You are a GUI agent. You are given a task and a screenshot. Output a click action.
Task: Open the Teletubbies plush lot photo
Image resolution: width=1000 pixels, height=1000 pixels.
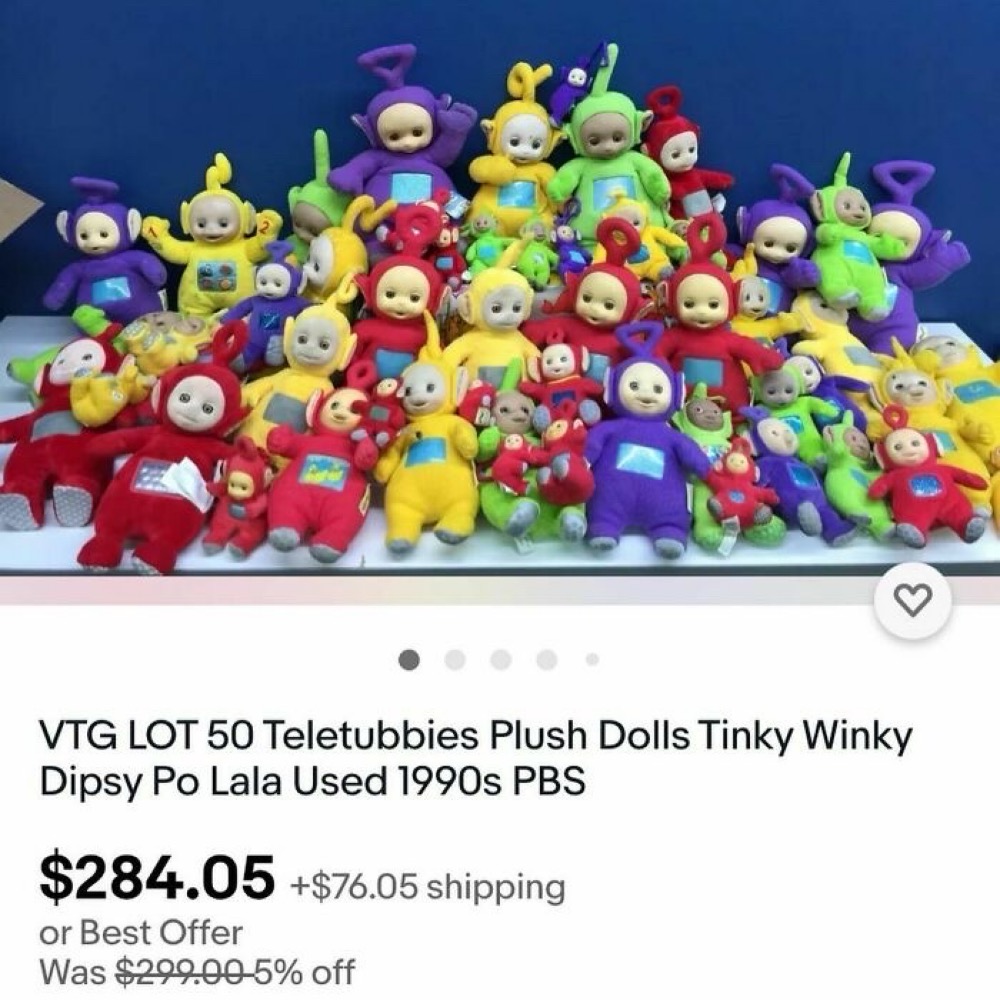coord(500,300)
